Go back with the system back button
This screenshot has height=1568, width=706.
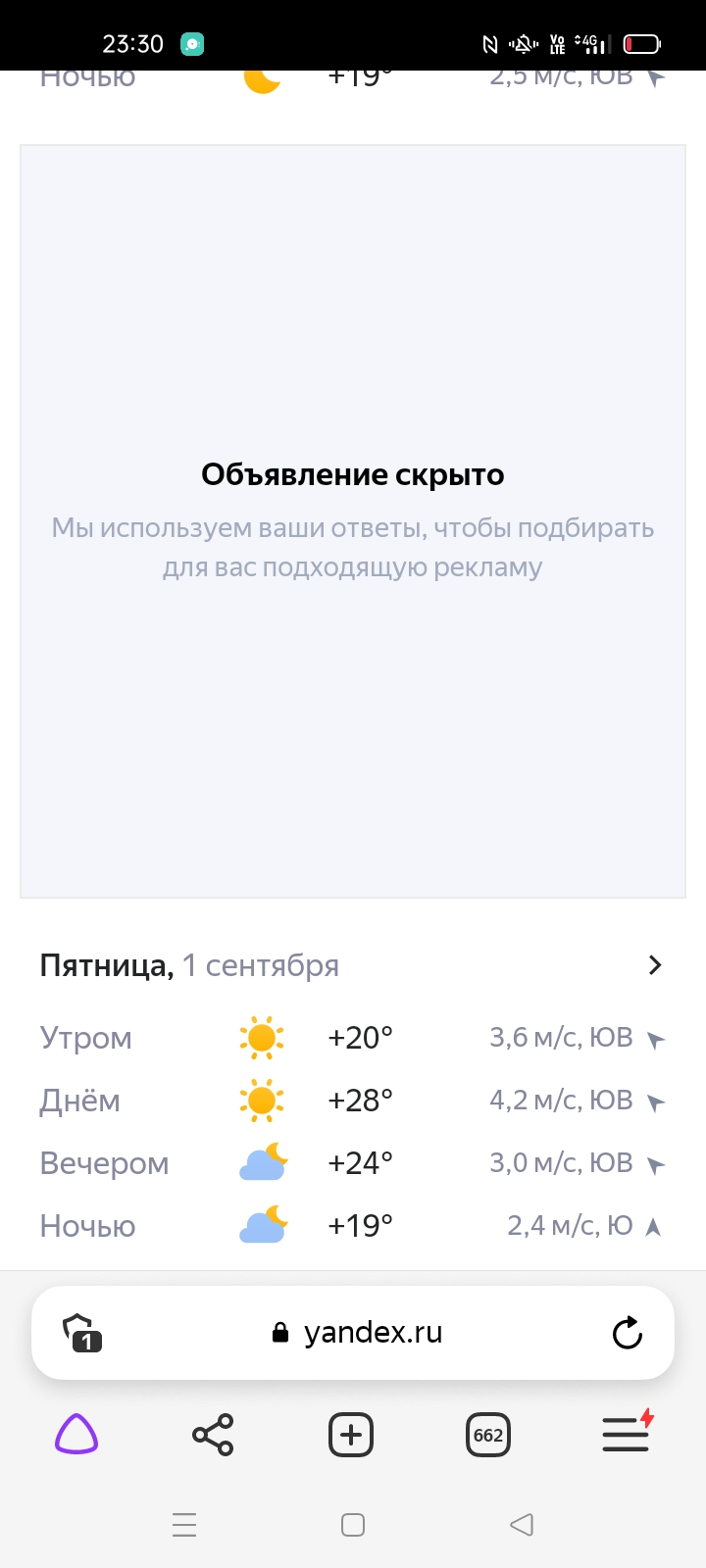(522, 1525)
